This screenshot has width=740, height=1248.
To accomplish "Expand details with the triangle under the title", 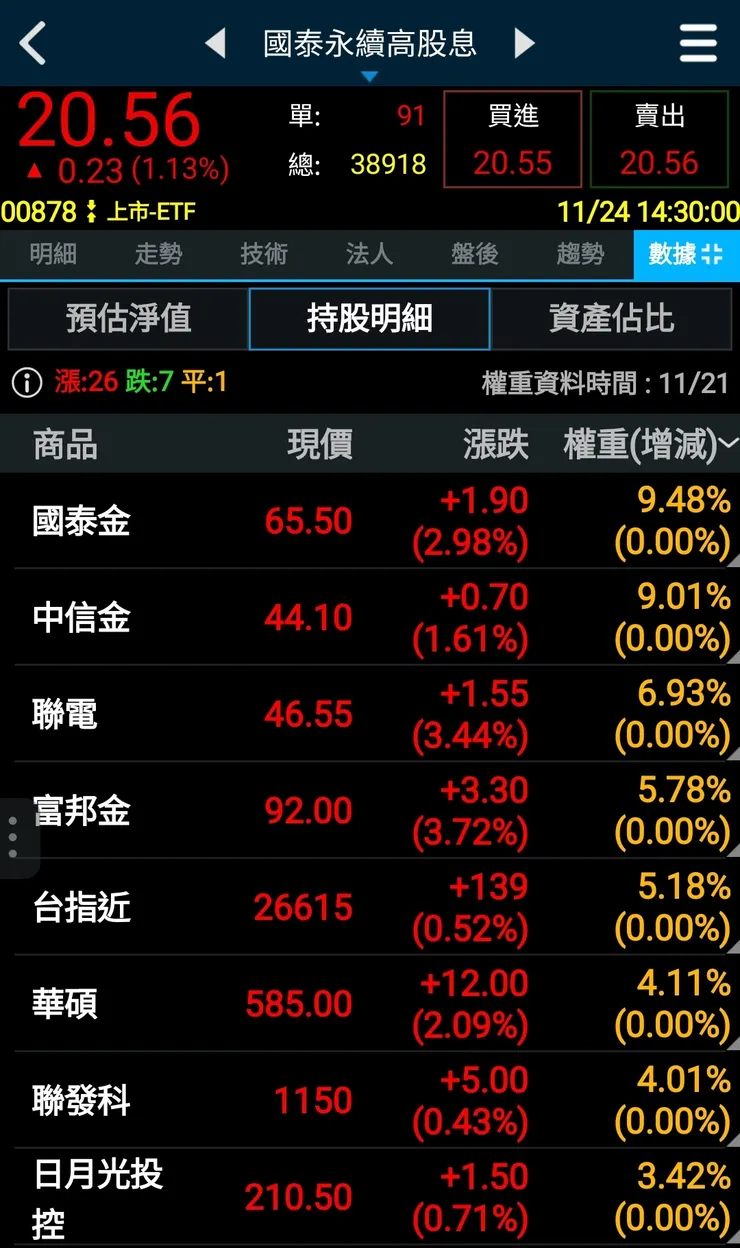I will point(370,74).
